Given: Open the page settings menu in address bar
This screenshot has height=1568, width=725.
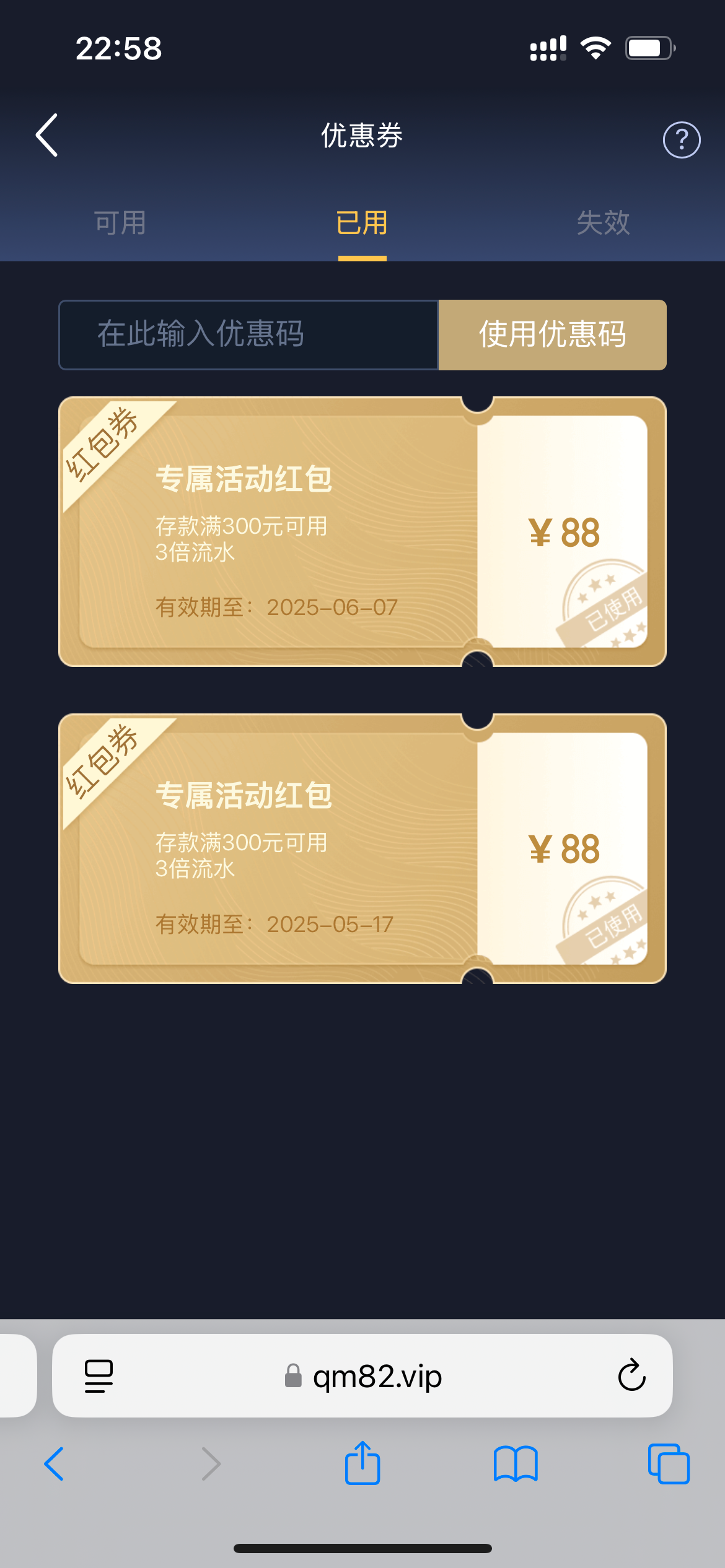Looking at the screenshot, I should pos(99,1376).
